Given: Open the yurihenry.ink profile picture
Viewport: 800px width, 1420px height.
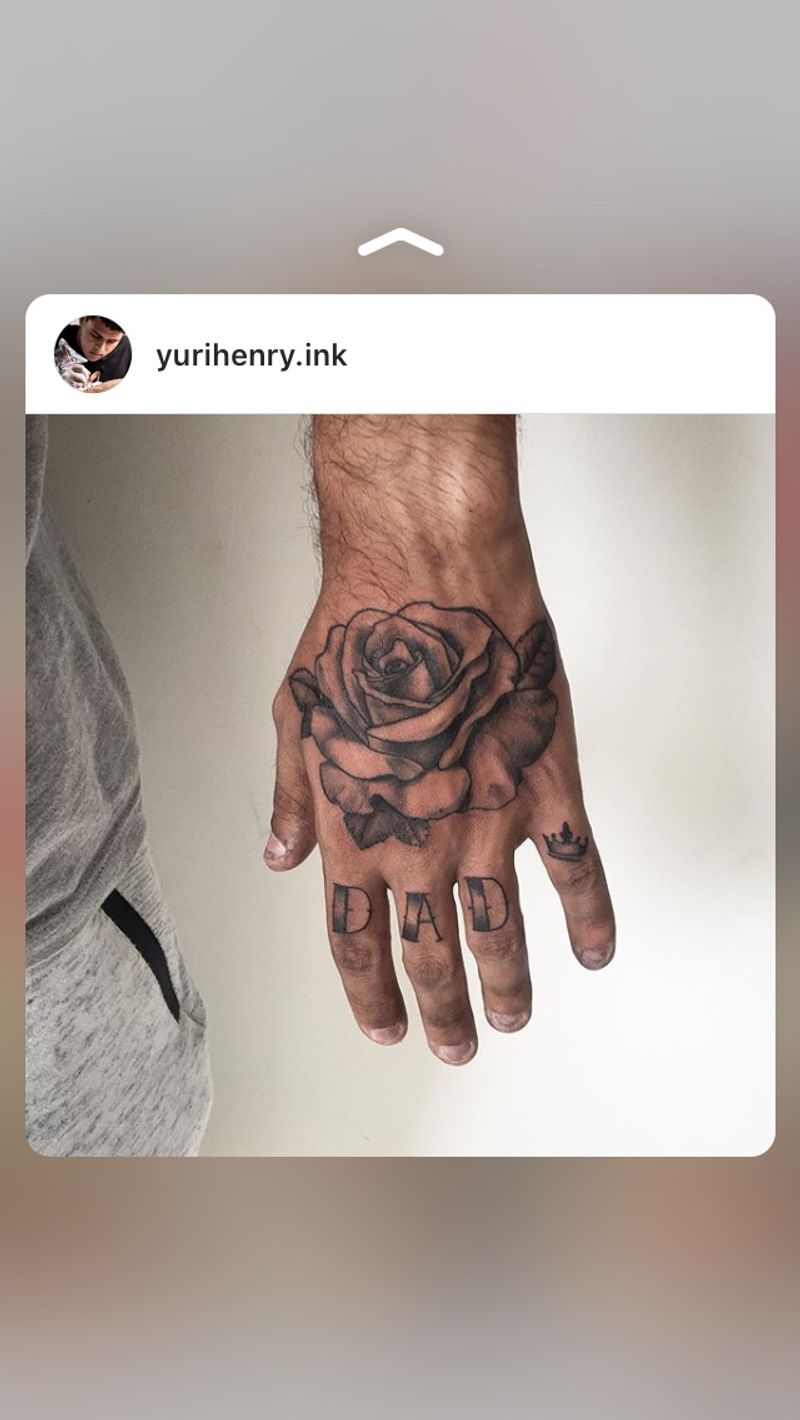Looking at the screenshot, I should pos(92,354).
